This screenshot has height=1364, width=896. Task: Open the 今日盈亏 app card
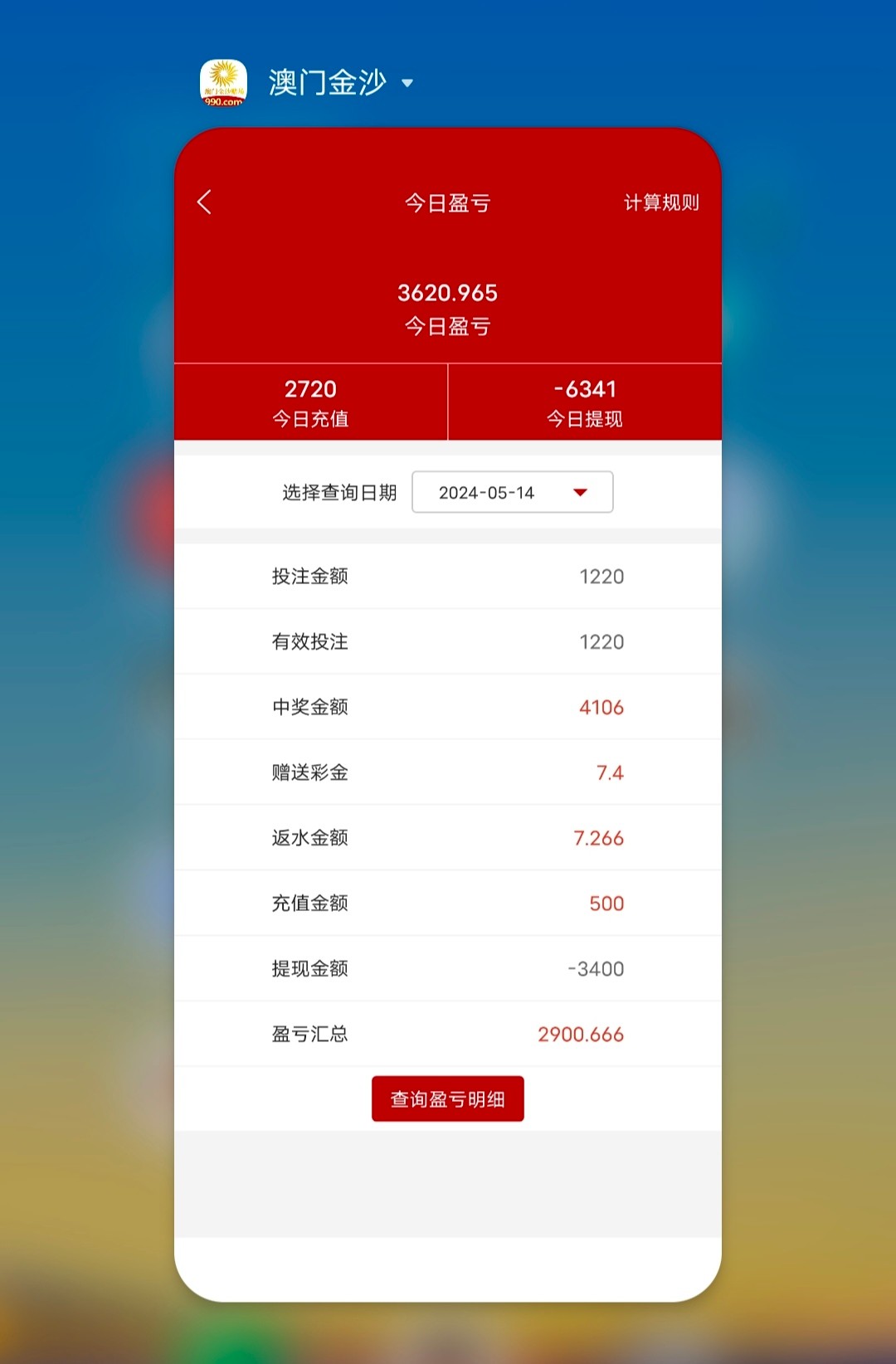447,747
